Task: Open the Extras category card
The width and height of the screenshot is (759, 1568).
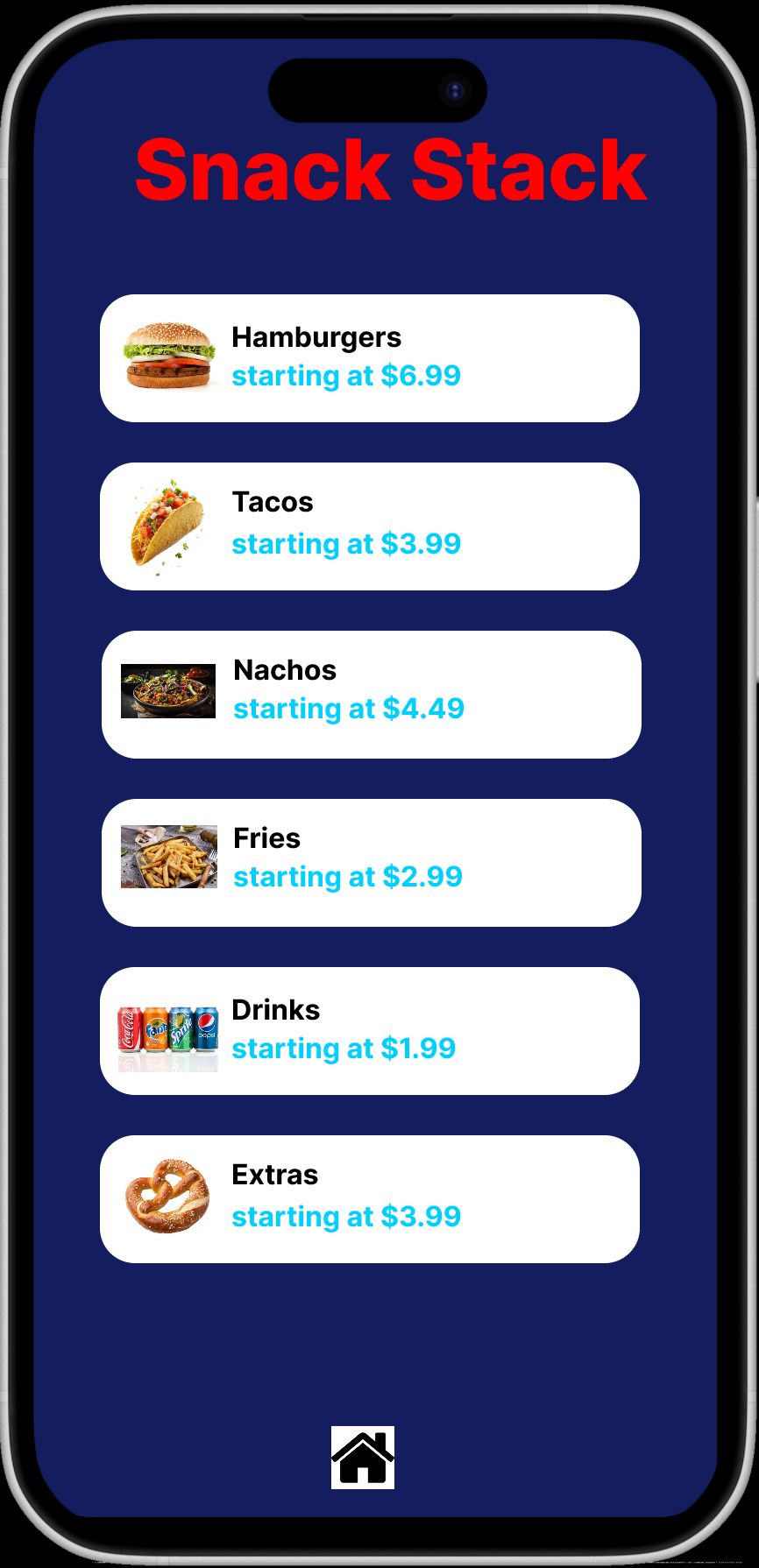Action: (x=369, y=1199)
